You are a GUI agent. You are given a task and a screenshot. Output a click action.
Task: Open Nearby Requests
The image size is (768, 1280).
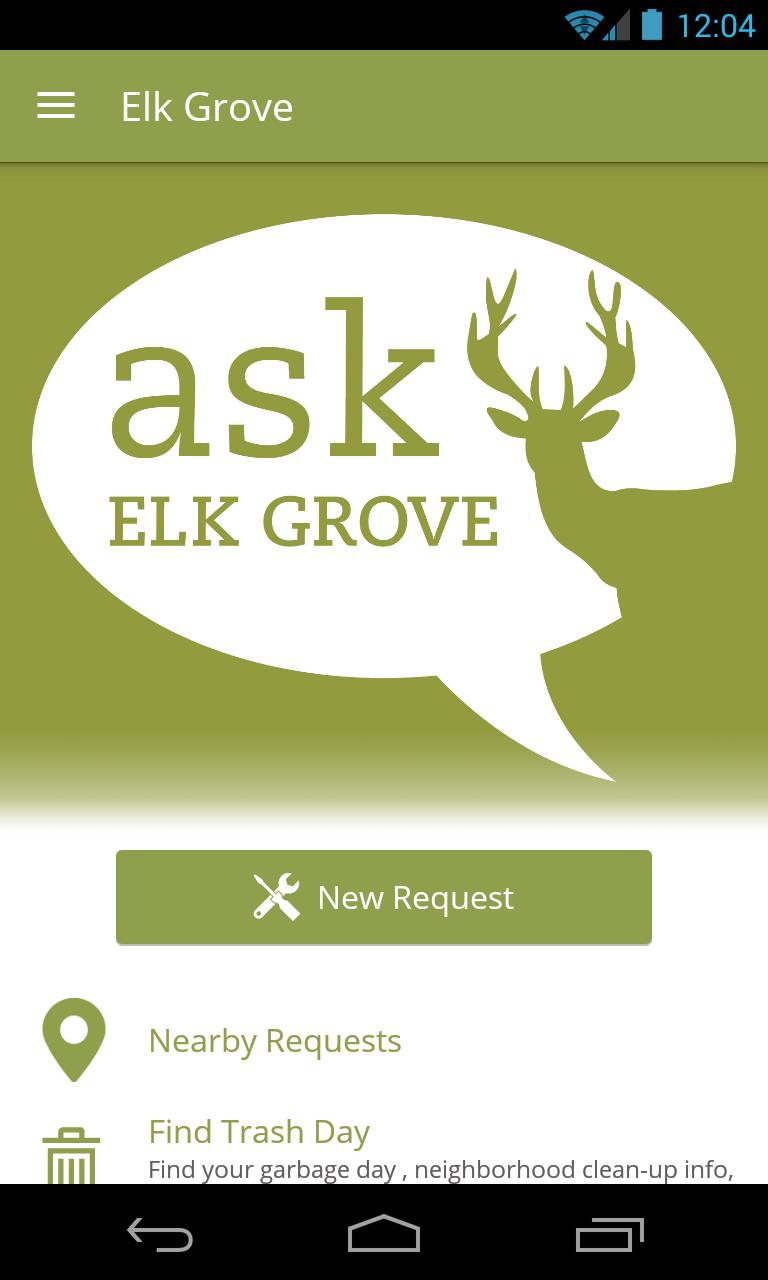coord(274,1040)
